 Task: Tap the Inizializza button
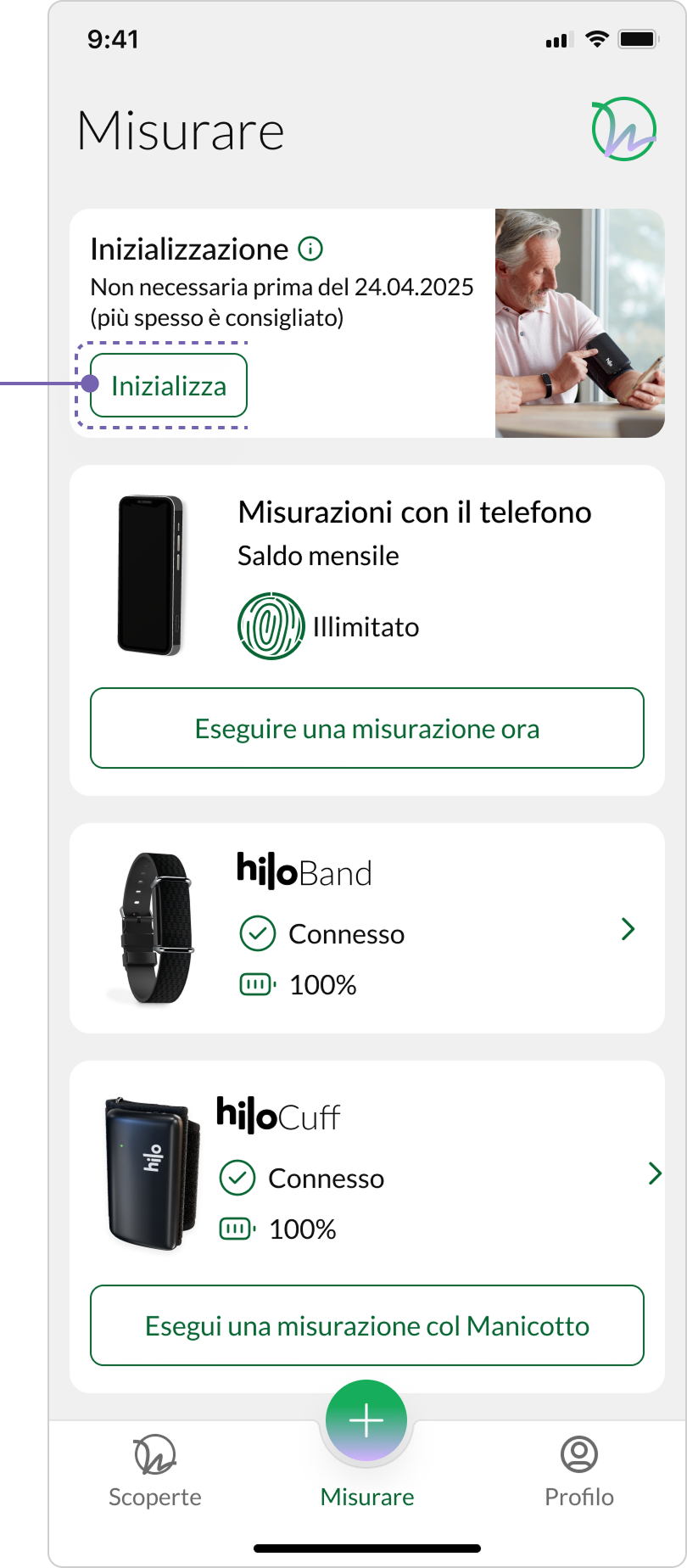click(x=169, y=386)
